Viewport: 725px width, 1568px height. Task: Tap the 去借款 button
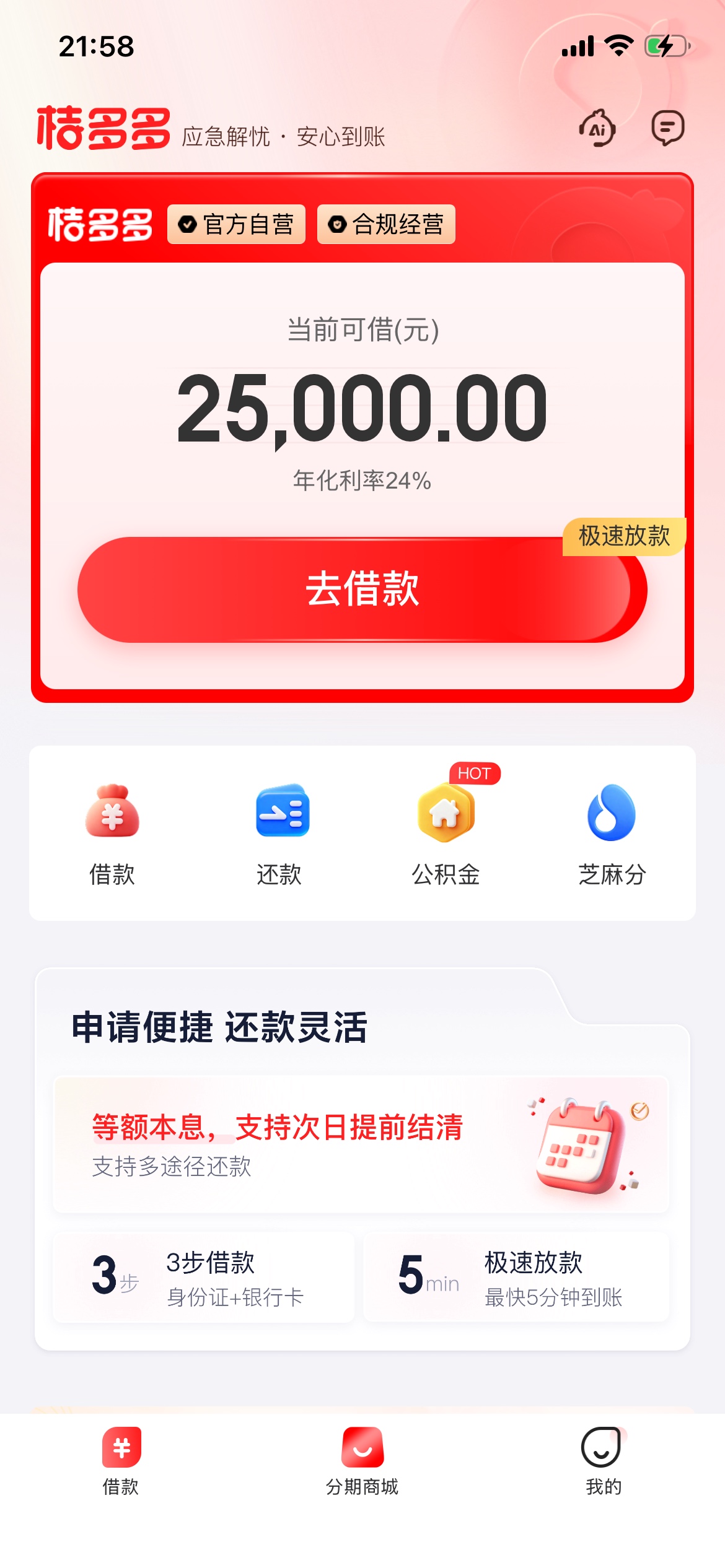click(362, 589)
